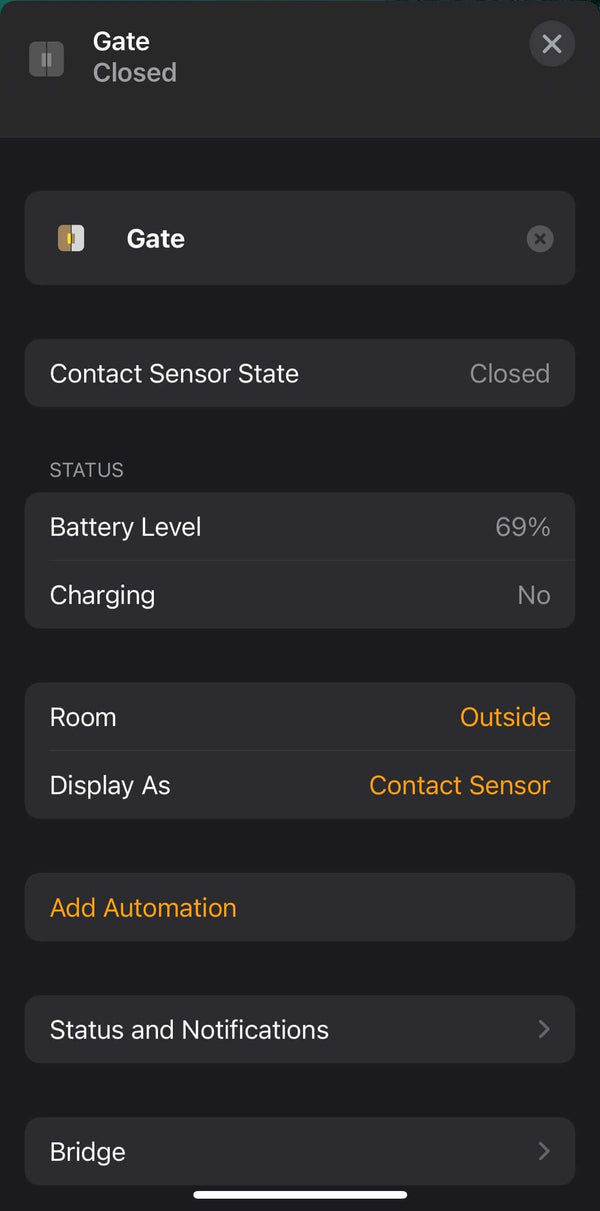Change the Room from Outside

(x=504, y=717)
